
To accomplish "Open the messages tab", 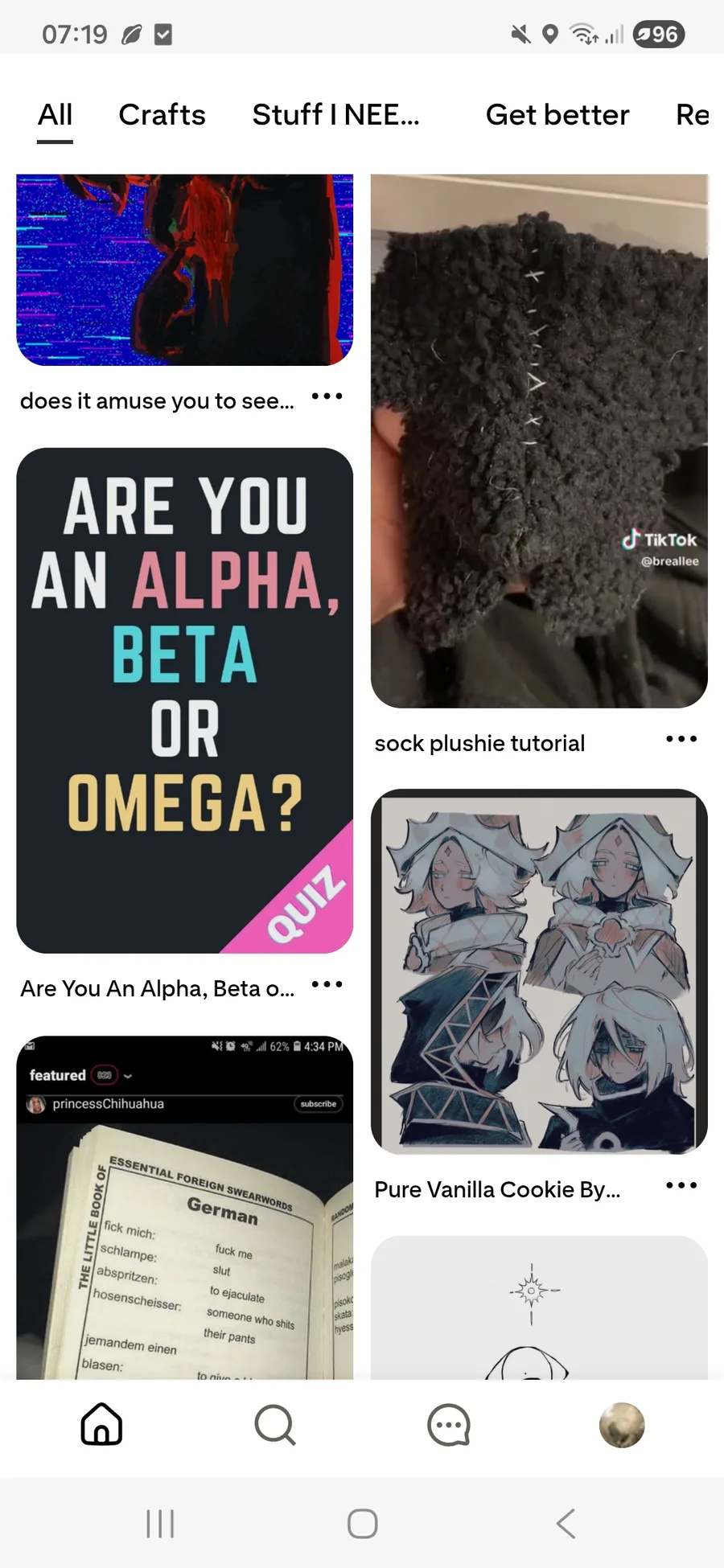I will (x=449, y=1425).
